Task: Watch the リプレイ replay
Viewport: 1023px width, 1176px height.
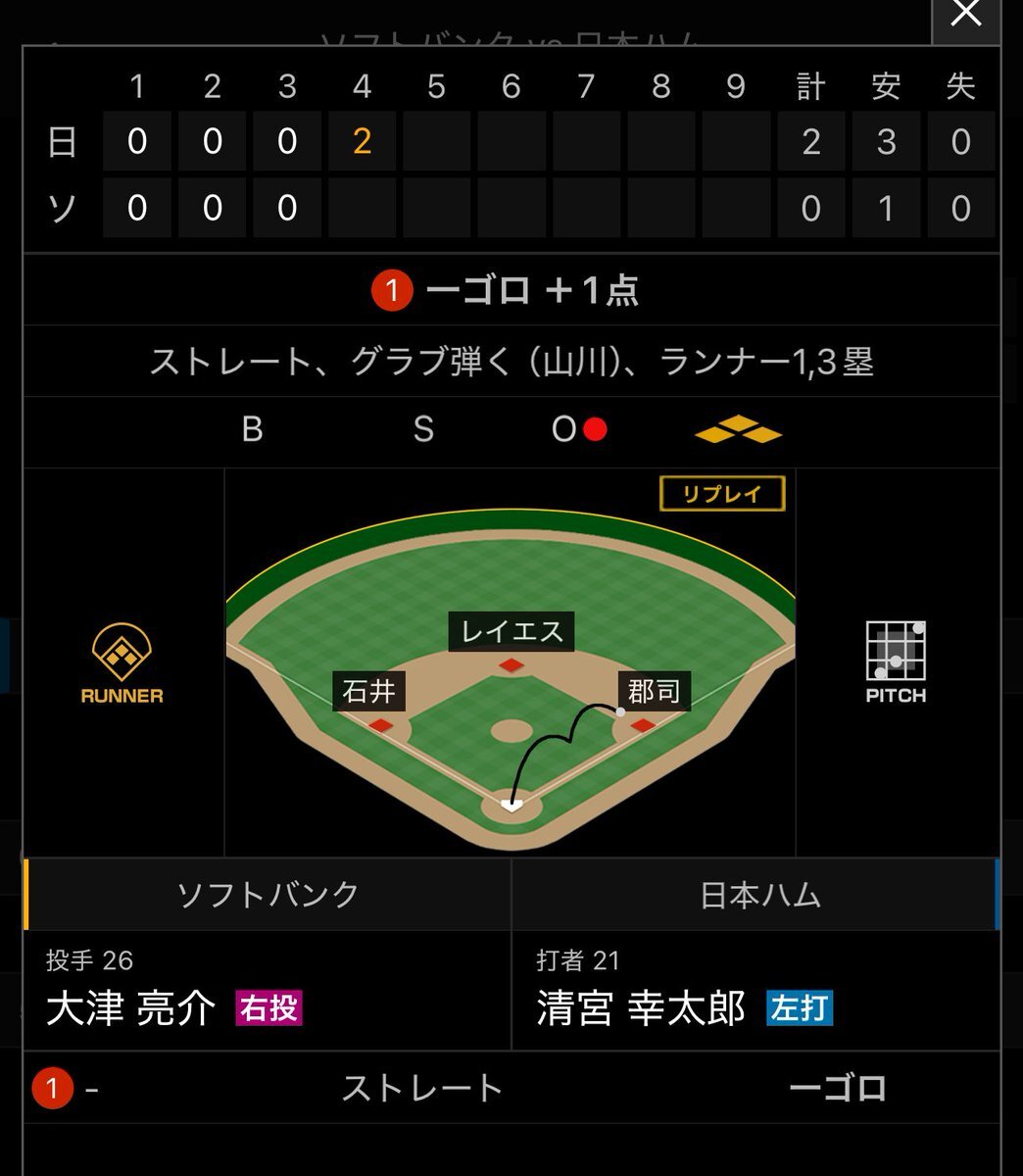Action: pos(722,494)
